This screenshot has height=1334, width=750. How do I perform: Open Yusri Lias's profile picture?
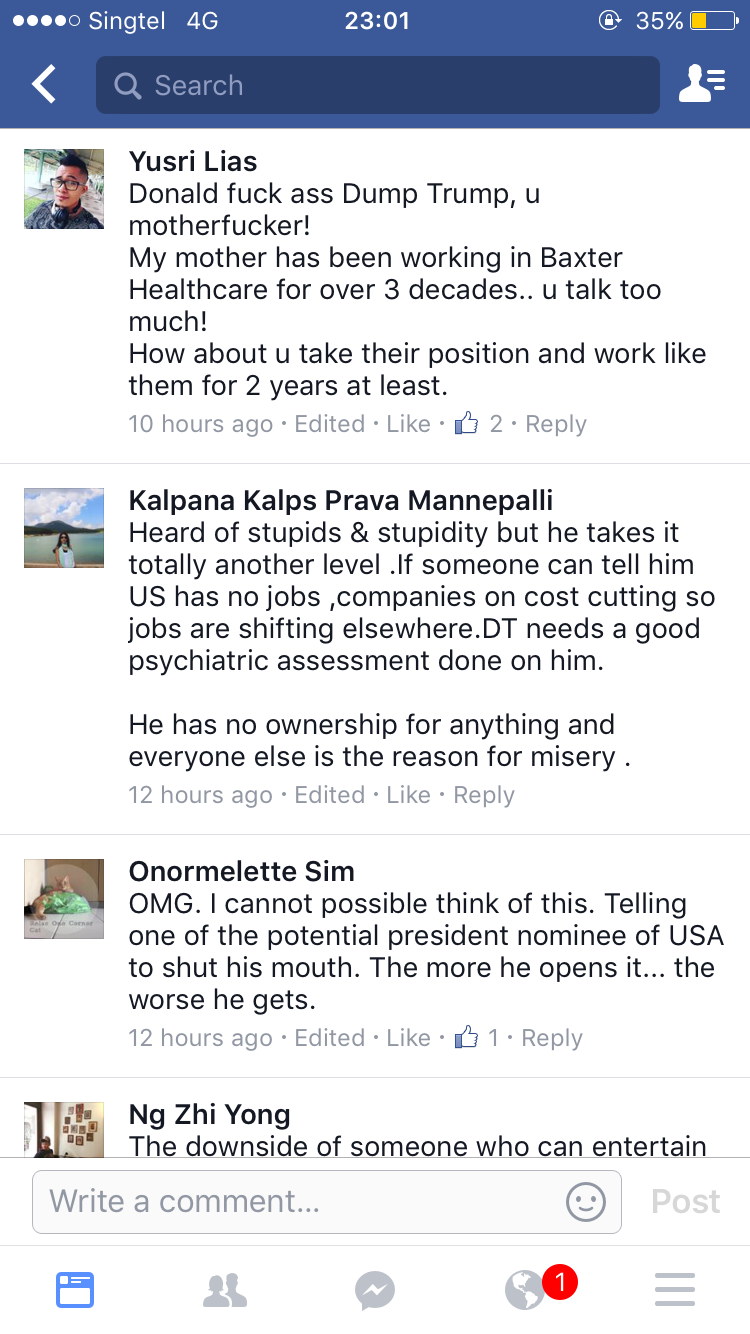pos(64,189)
